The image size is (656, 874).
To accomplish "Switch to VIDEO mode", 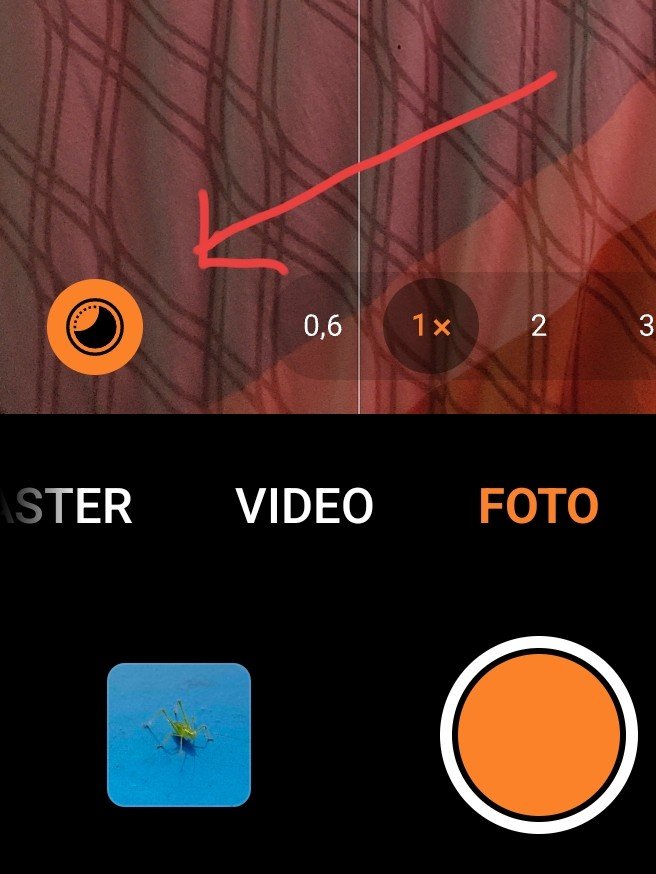I will tap(305, 507).
